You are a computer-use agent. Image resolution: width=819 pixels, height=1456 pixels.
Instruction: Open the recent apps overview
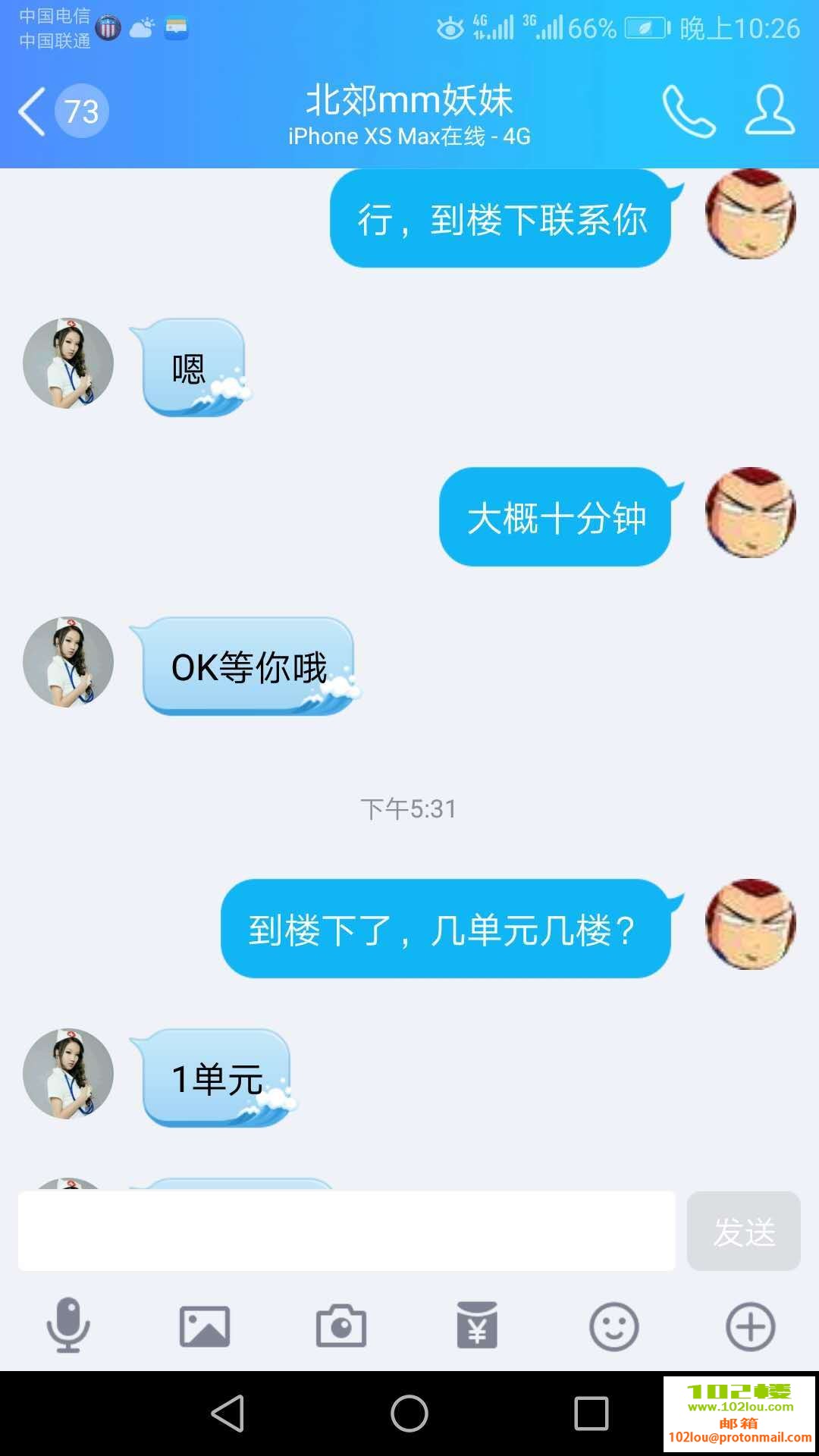pos(591,1414)
